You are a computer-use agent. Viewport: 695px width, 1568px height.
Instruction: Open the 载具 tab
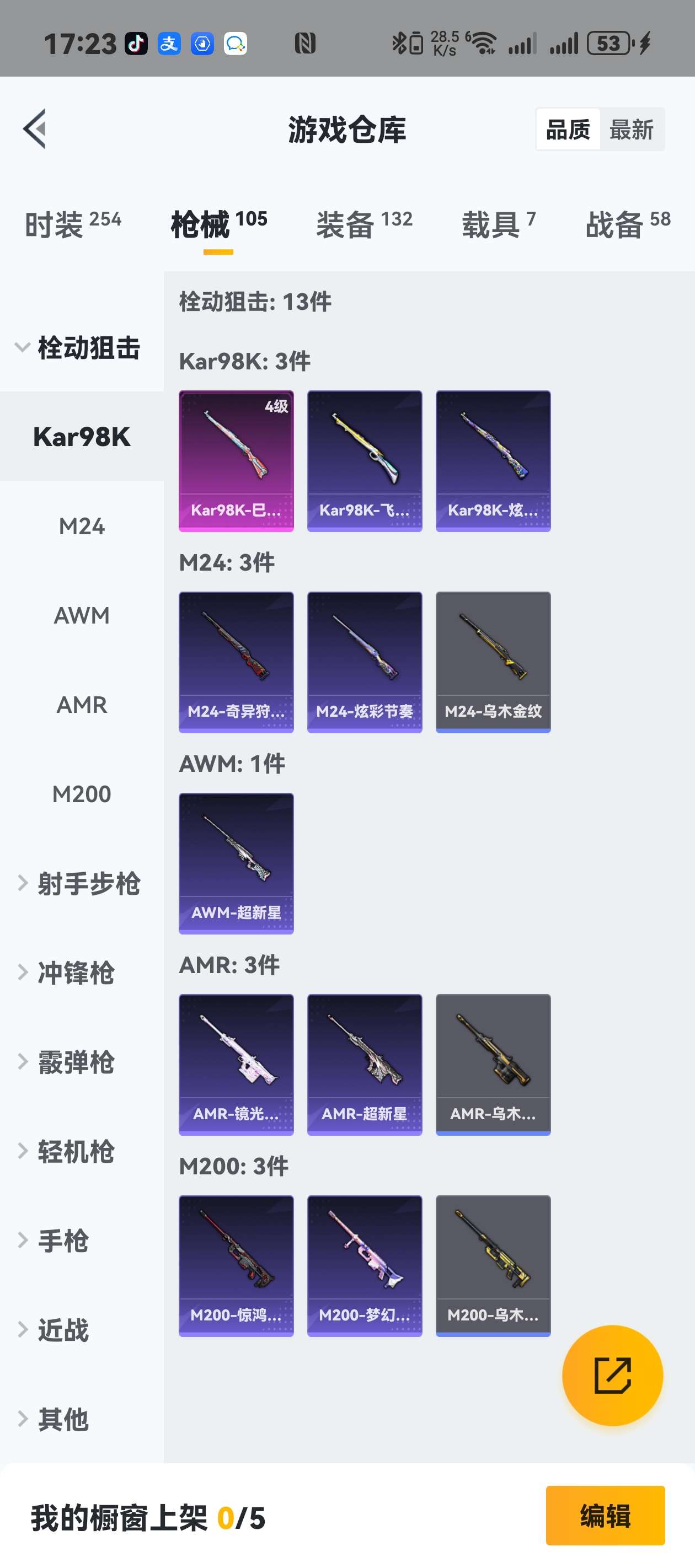pyautogui.click(x=498, y=224)
